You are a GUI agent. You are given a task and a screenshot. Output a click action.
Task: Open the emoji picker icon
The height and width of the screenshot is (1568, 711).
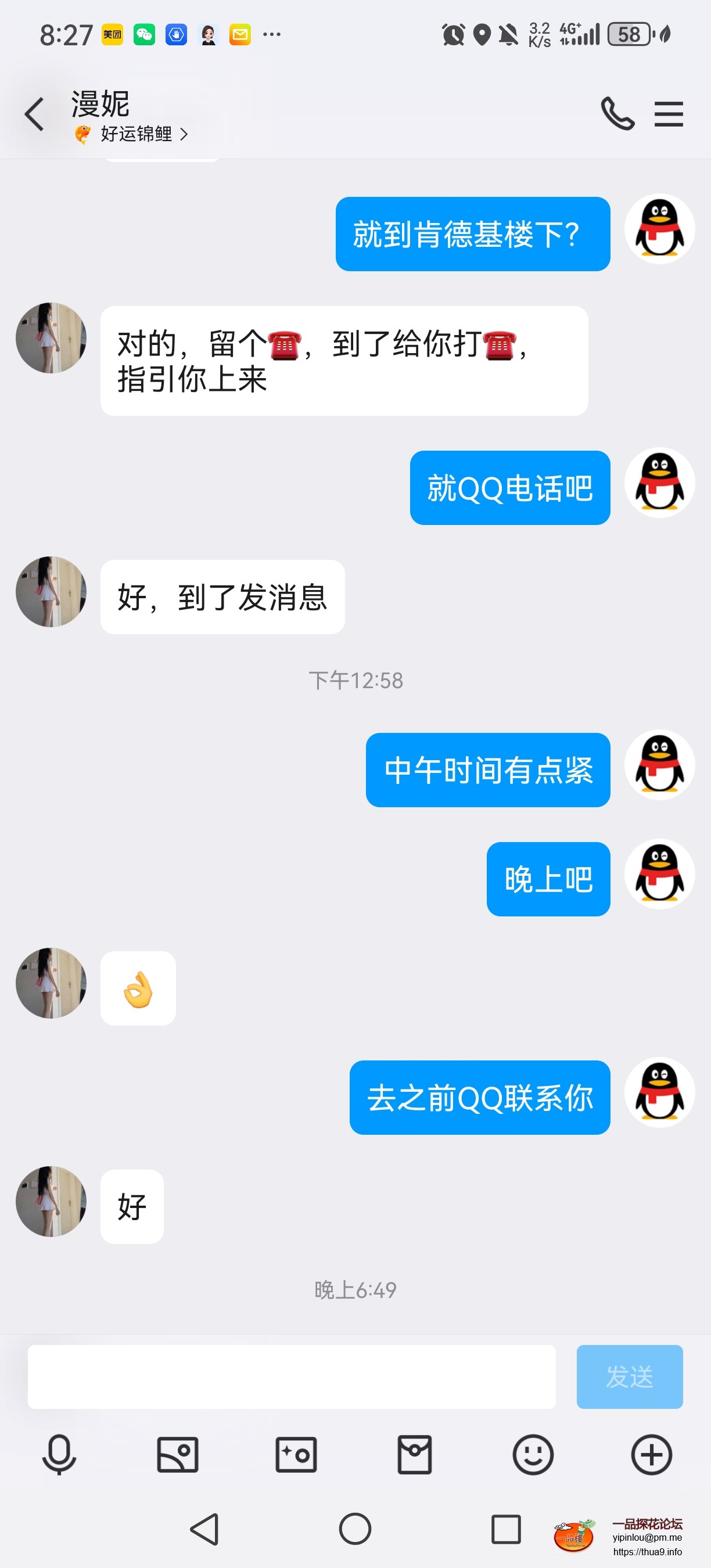(533, 1455)
